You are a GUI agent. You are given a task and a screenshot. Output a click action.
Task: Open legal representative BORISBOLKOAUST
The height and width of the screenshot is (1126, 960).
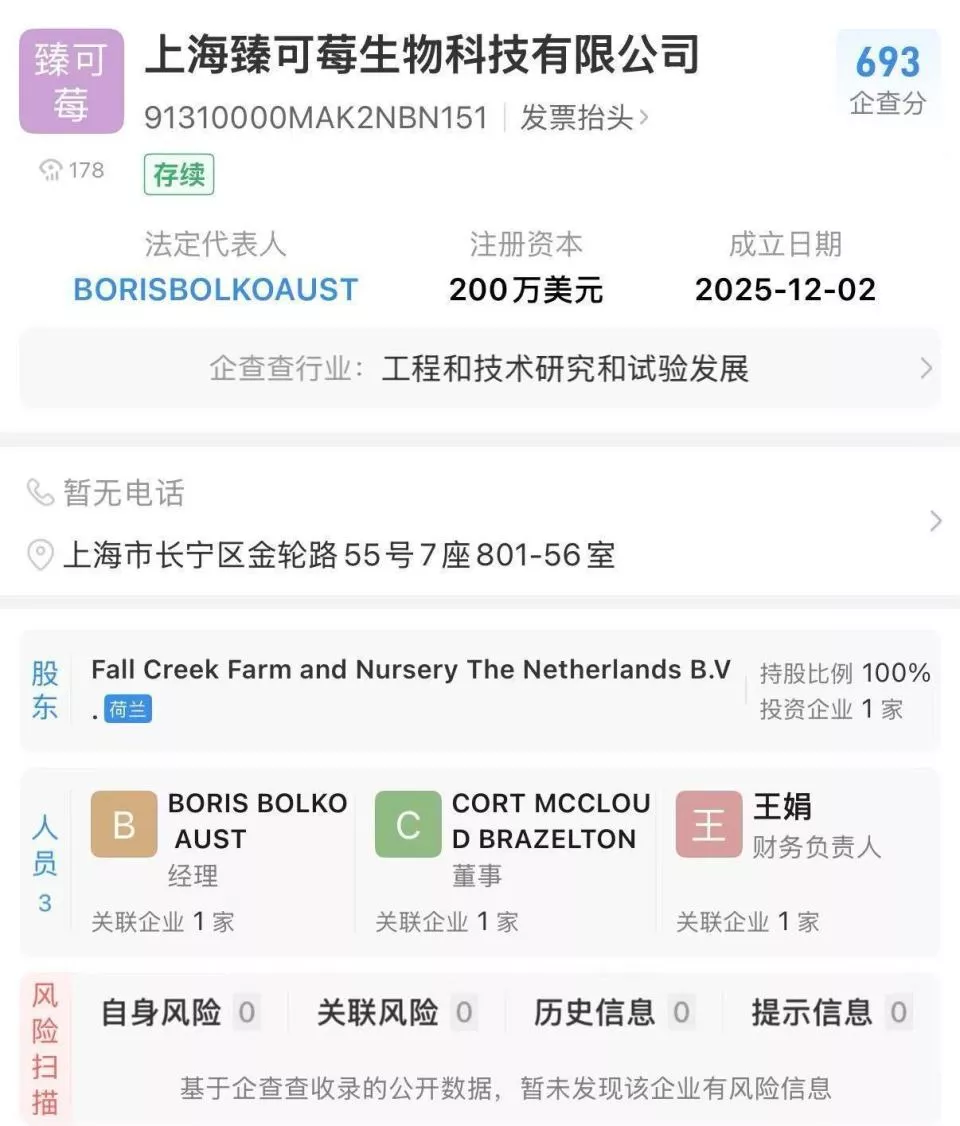[215, 290]
